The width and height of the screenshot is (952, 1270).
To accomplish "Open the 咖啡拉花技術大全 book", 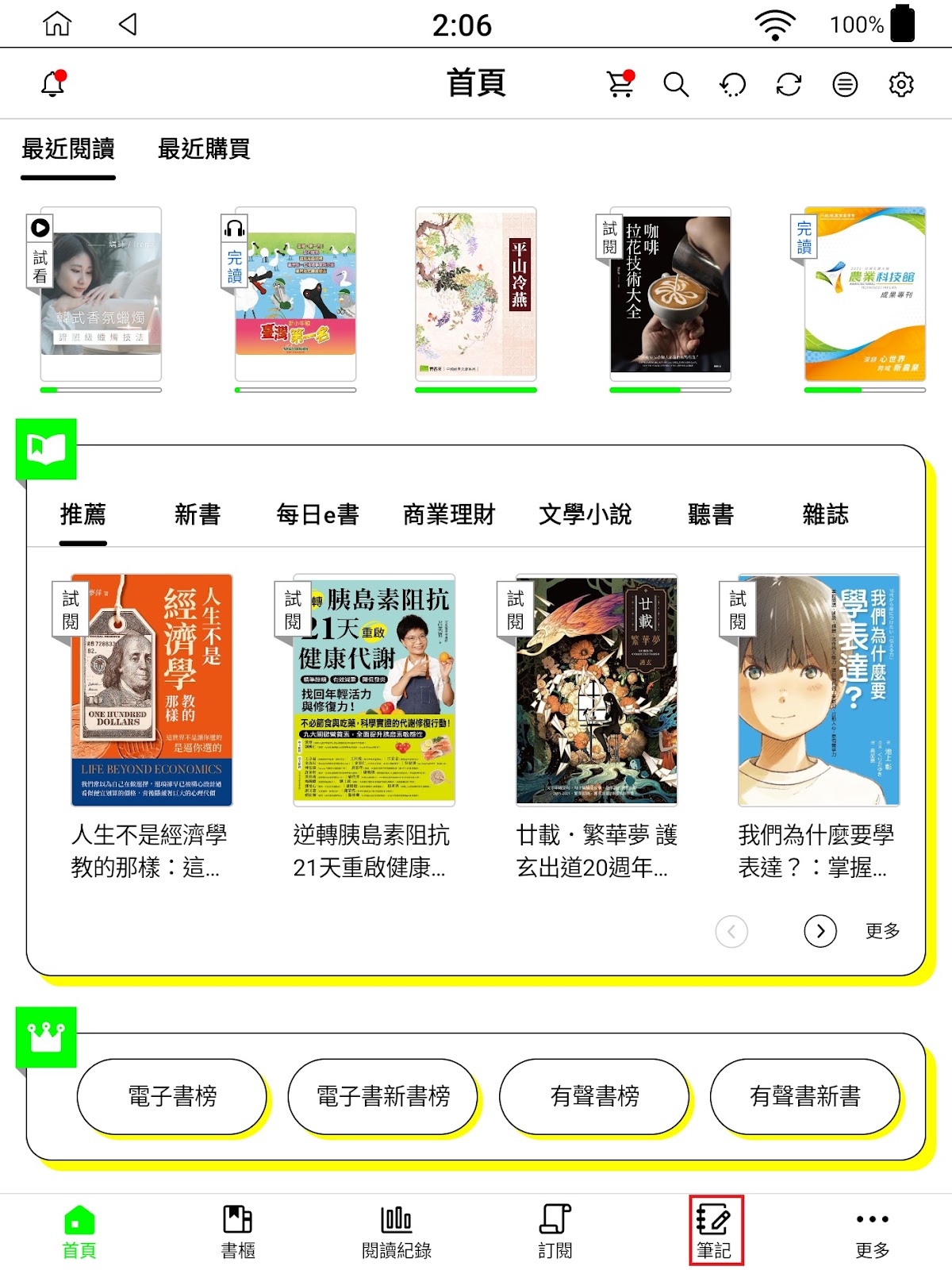I will click(670, 294).
